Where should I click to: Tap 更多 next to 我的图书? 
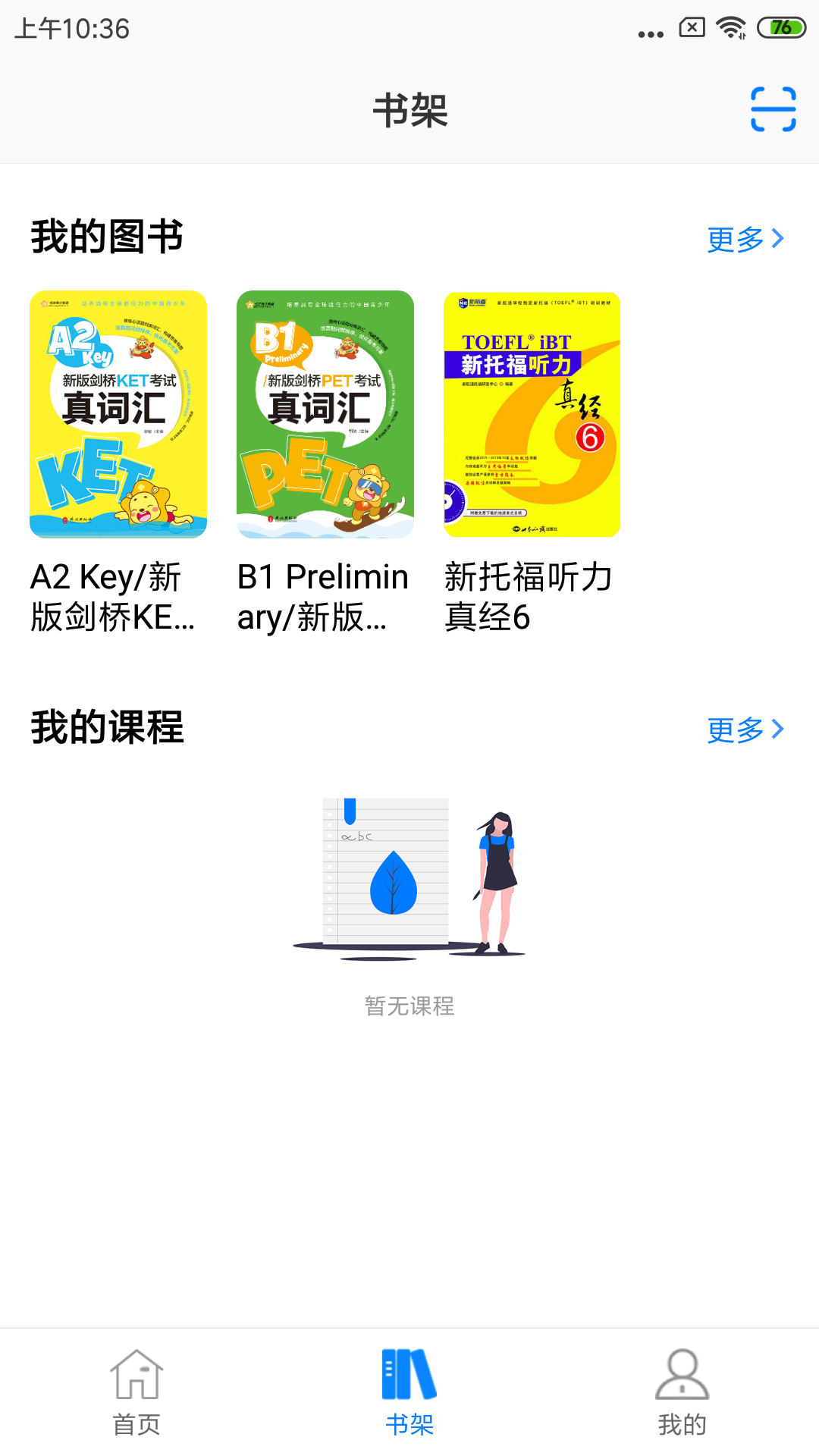pyautogui.click(x=745, y=239)
